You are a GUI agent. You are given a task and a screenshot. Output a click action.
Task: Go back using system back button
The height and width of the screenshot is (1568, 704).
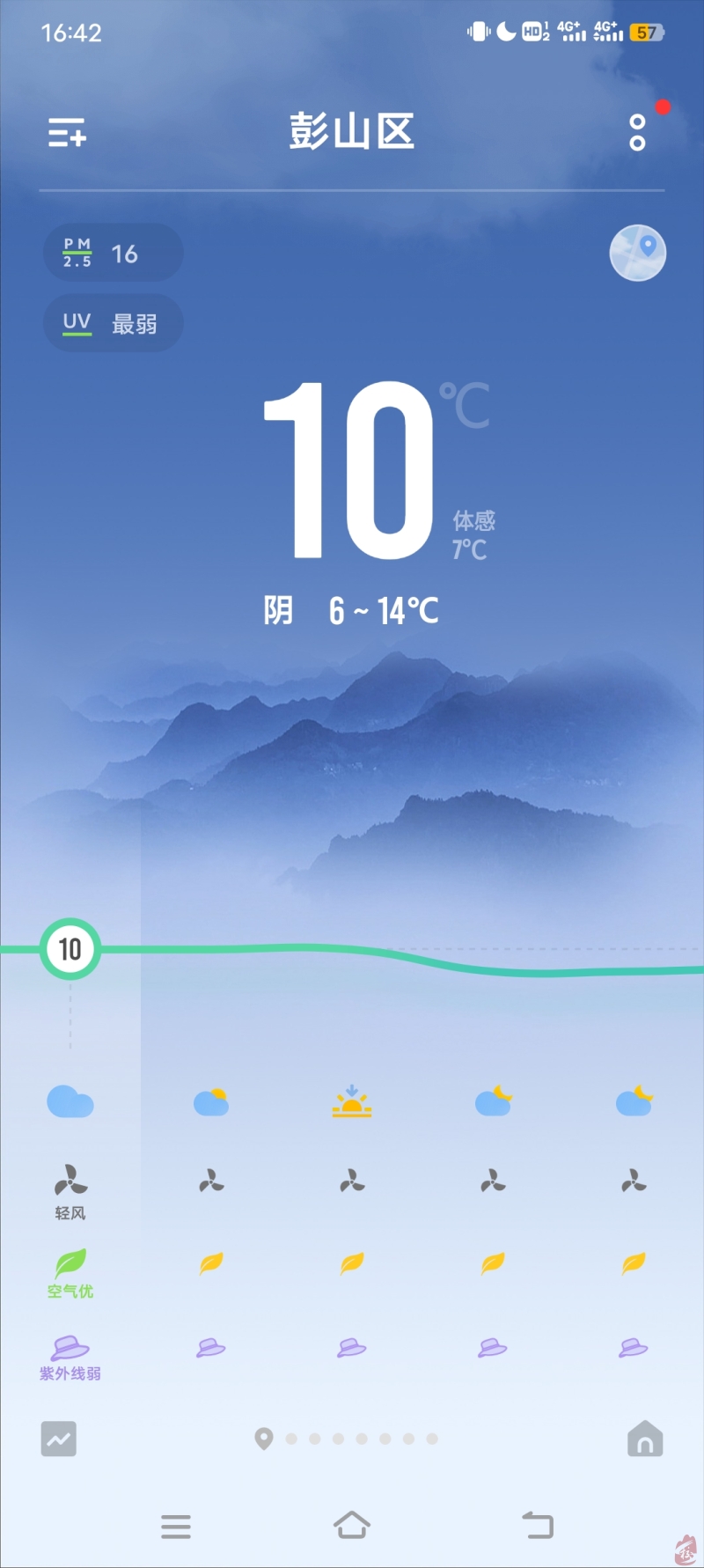coord(537,1525)
